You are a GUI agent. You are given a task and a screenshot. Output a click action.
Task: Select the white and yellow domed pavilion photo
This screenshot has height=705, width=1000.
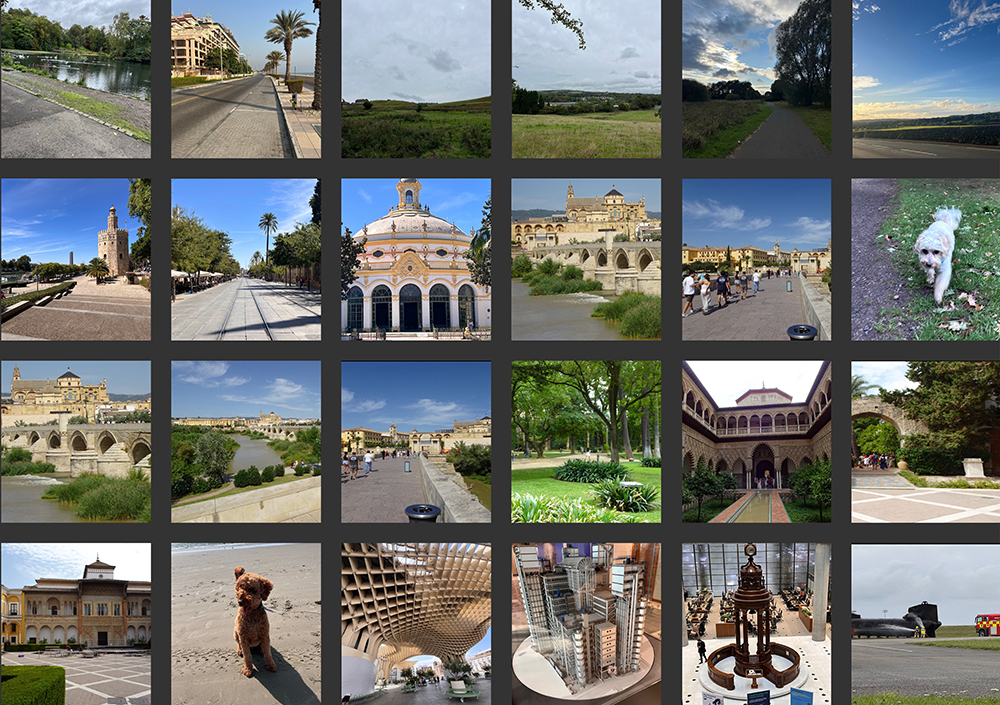click(x=416, y=260)
